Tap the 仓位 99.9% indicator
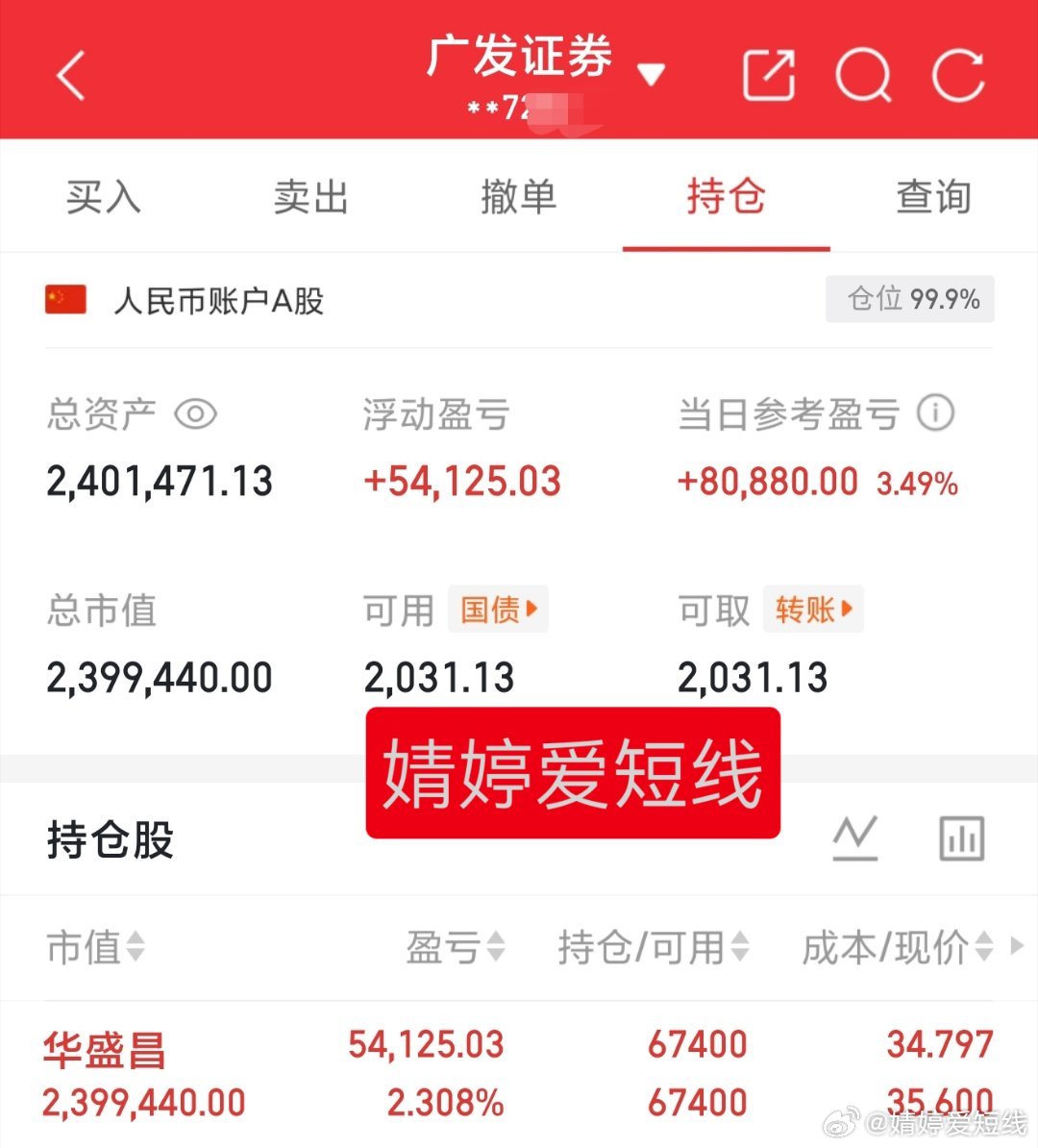This screenshot has height=1148, width=1038. coord(909,299)
